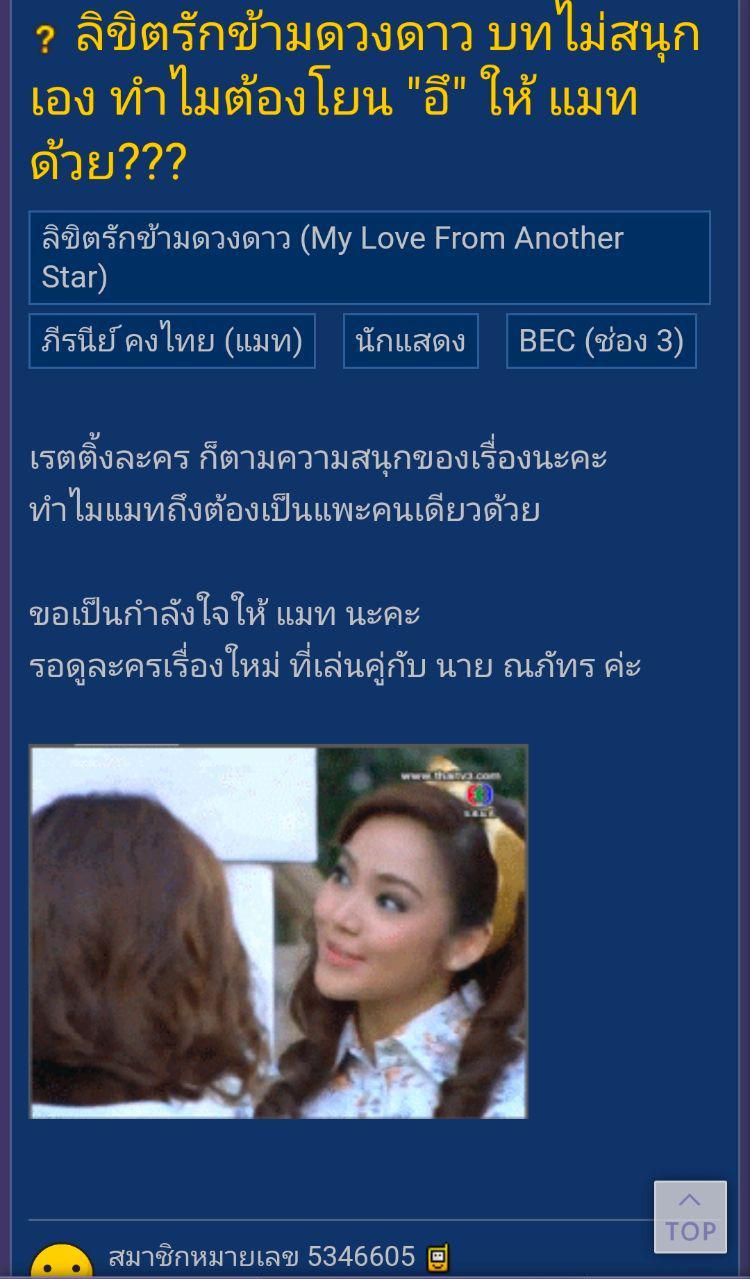Jump back to TOP of the page
750x1279 pixels.
pyautogui.click(x=690, y=1216)
